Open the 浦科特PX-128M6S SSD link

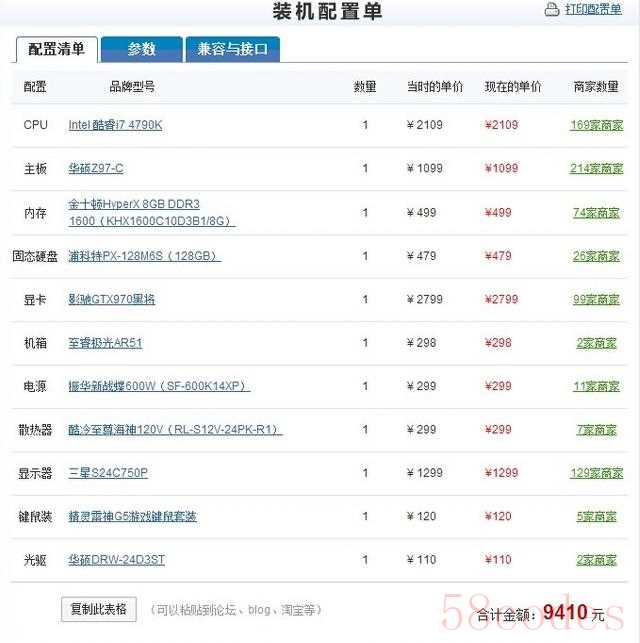(x=144, y=256)
